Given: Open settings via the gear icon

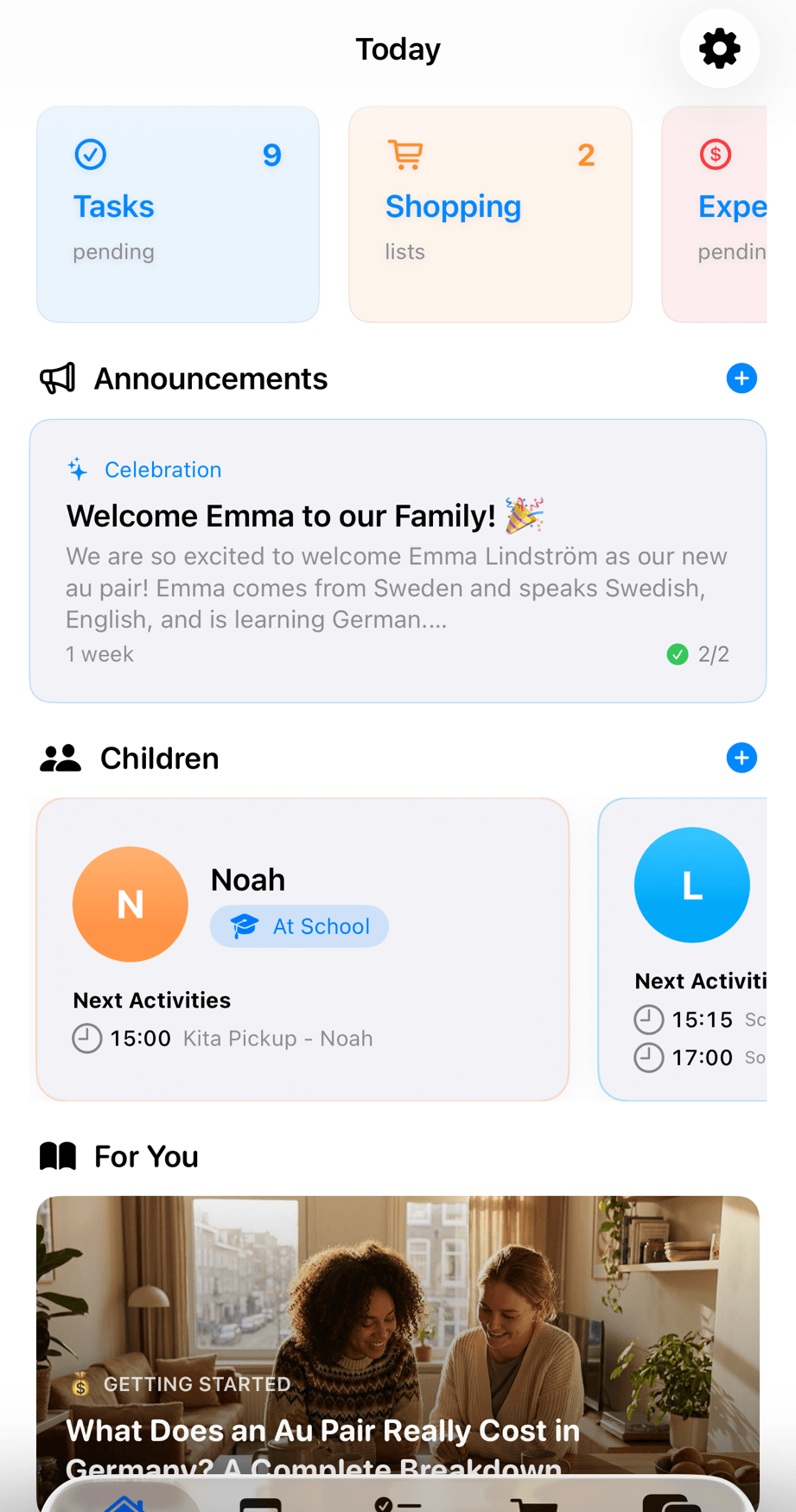Looking at the screenshot, I should point(718,48).
